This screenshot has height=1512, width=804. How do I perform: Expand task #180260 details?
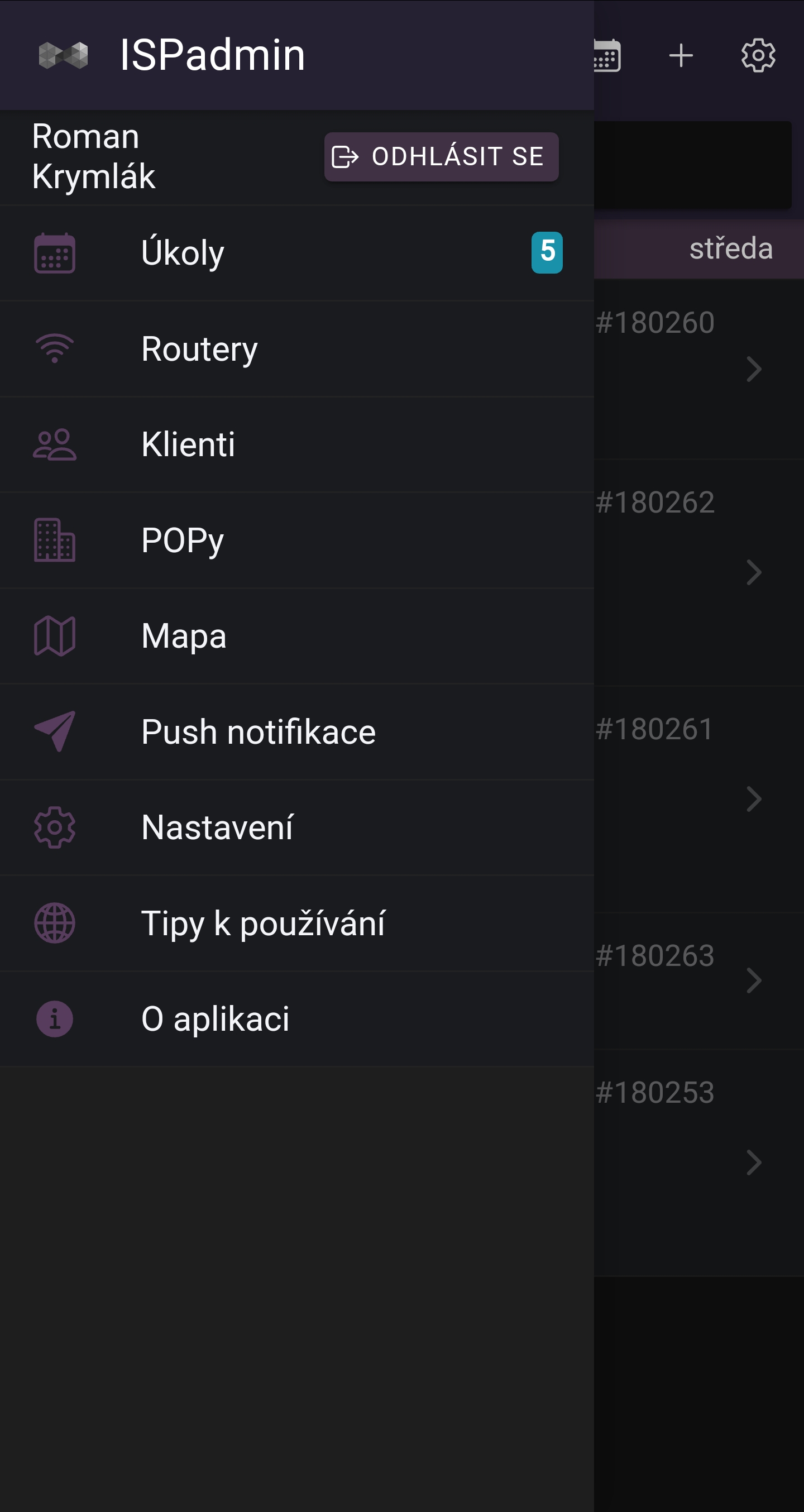click(x=756, y=370)
